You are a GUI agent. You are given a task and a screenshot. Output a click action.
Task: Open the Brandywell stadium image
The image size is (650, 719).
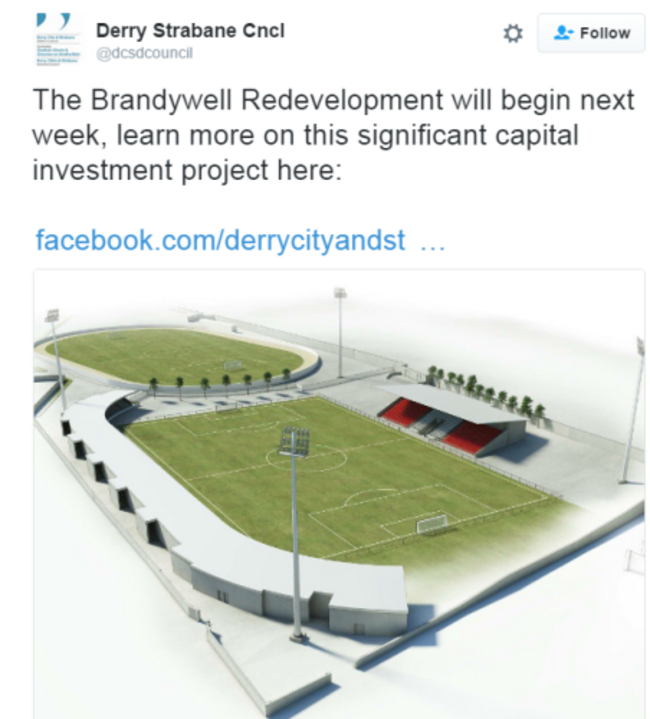339,490
